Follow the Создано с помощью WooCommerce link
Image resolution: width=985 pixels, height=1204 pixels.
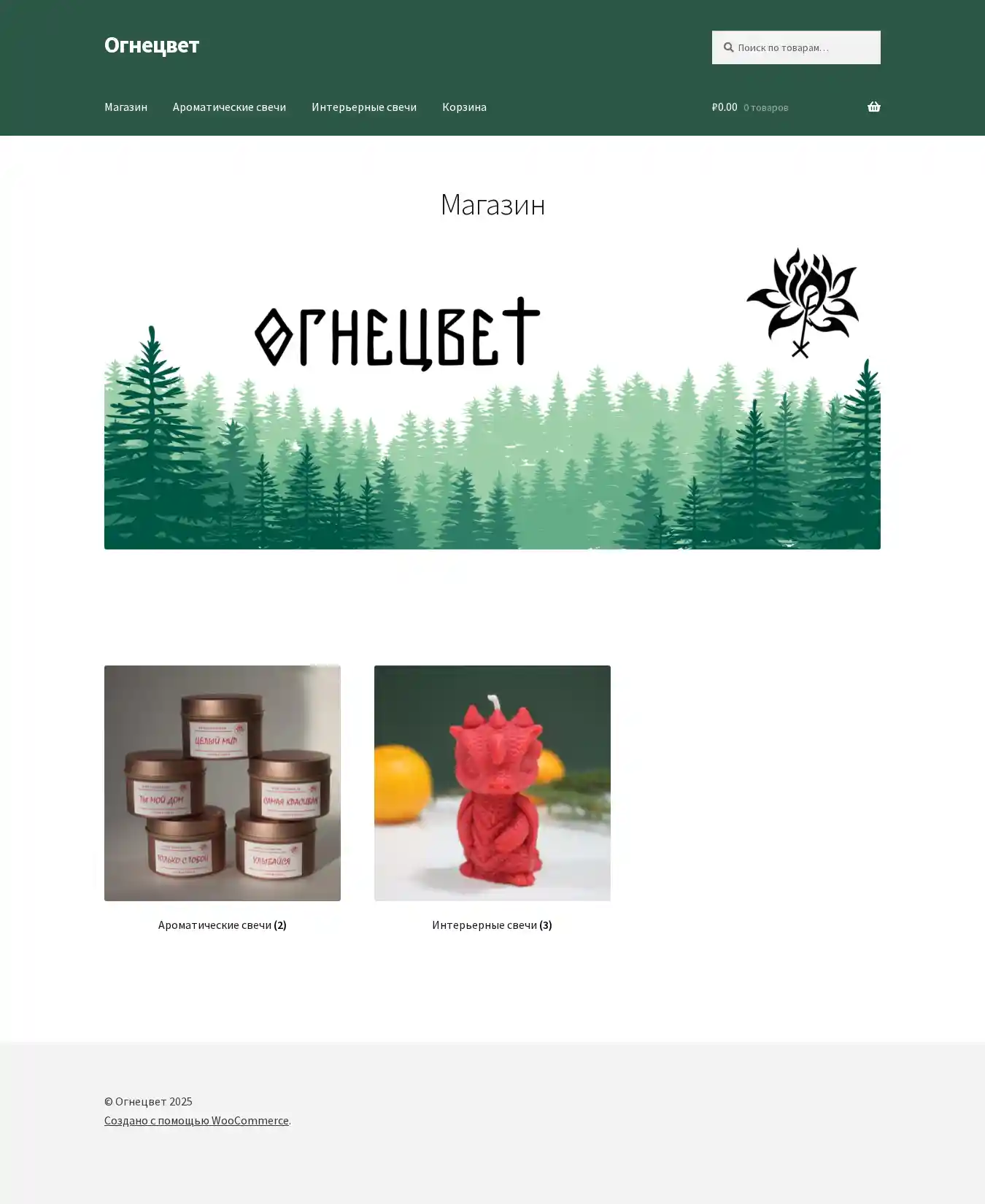[196, 1120]
